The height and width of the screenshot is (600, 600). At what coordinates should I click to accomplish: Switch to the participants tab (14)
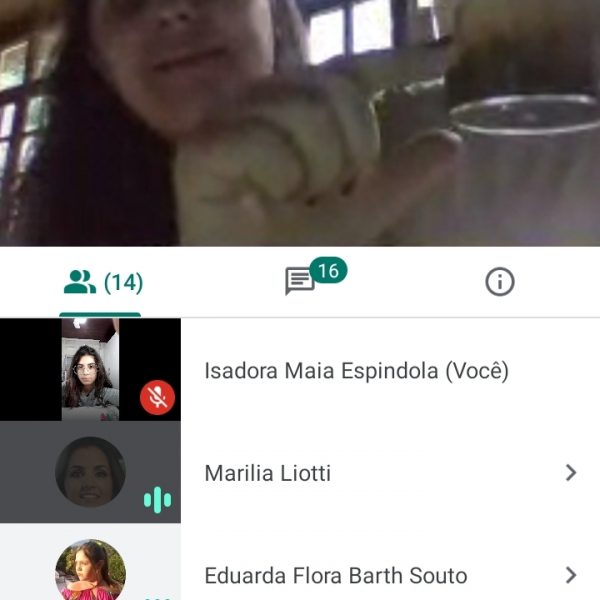tap(103, 283)
